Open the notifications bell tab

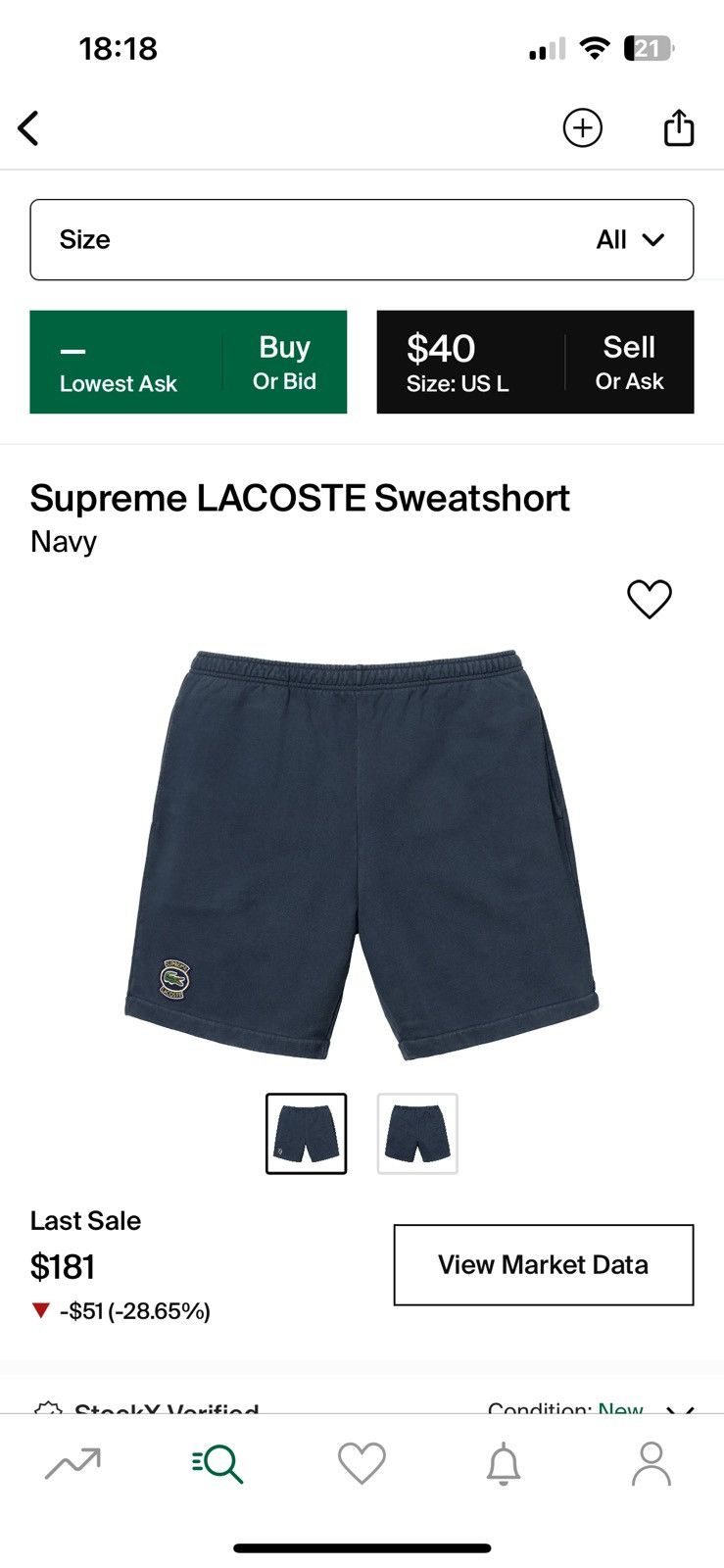click(505, 1464)
